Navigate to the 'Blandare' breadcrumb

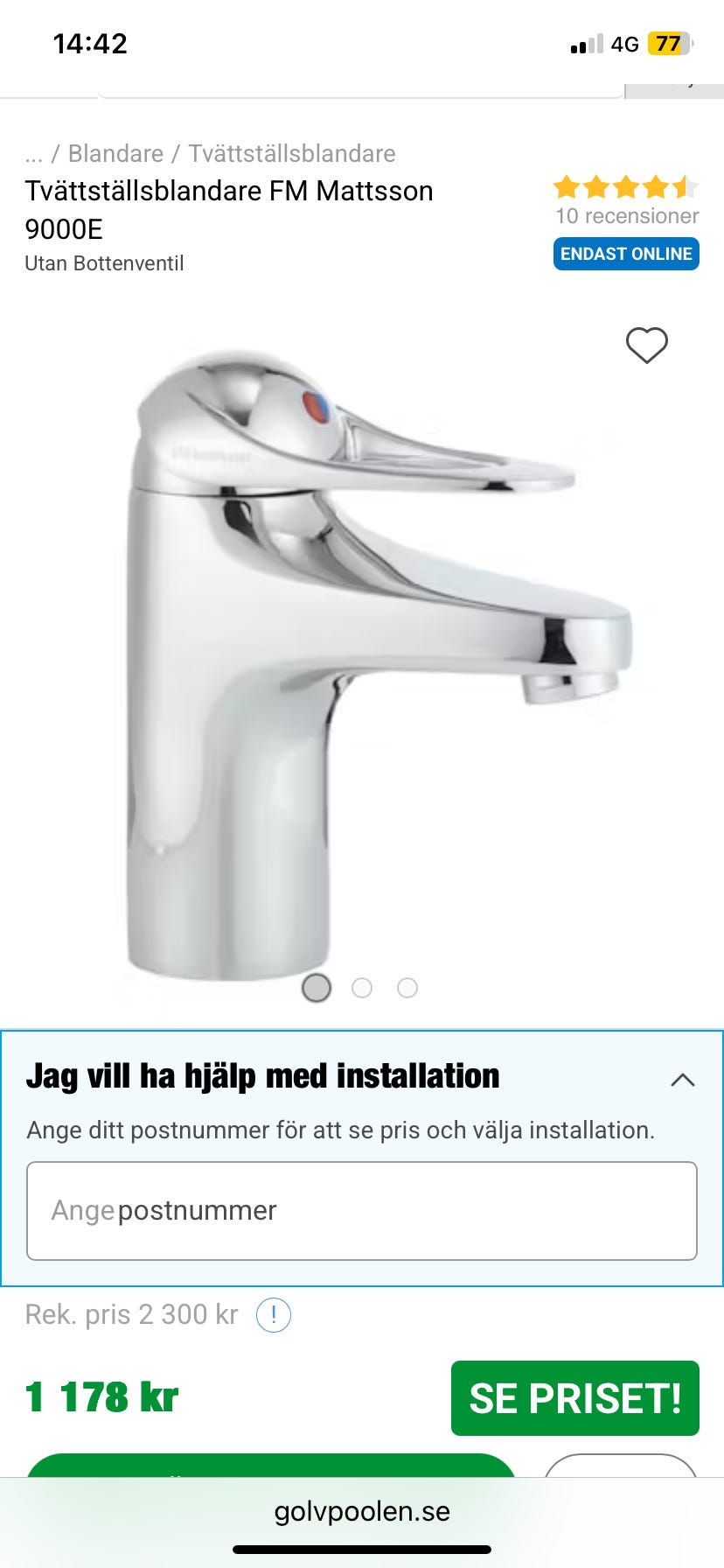click(x=115, y=153)
